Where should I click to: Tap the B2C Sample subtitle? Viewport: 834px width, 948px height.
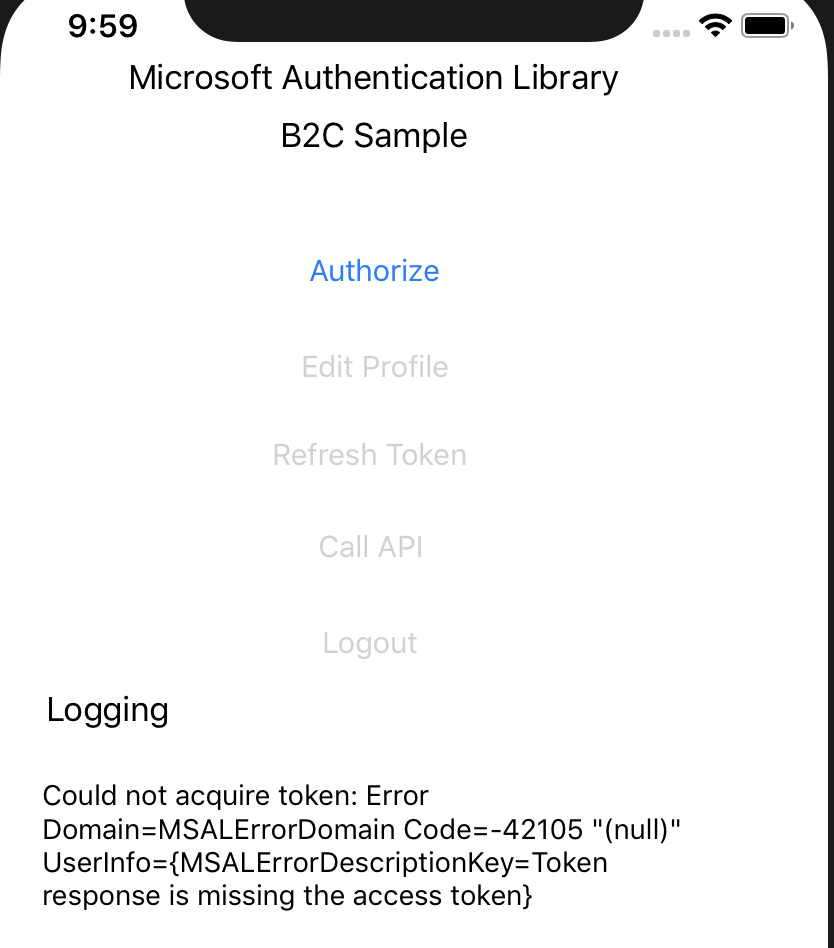pos(373,135)
